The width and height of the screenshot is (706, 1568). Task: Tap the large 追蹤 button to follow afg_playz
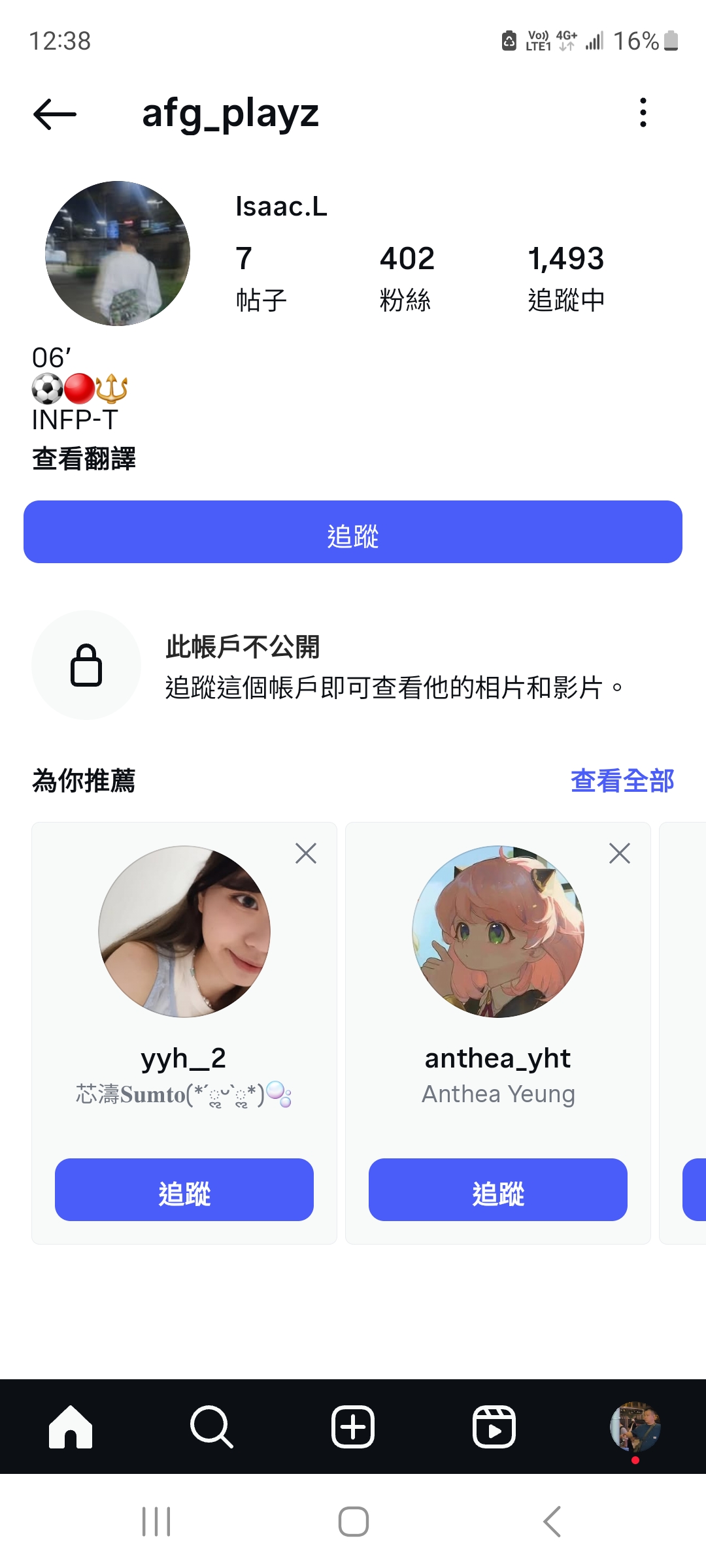(x=353, y=532)
